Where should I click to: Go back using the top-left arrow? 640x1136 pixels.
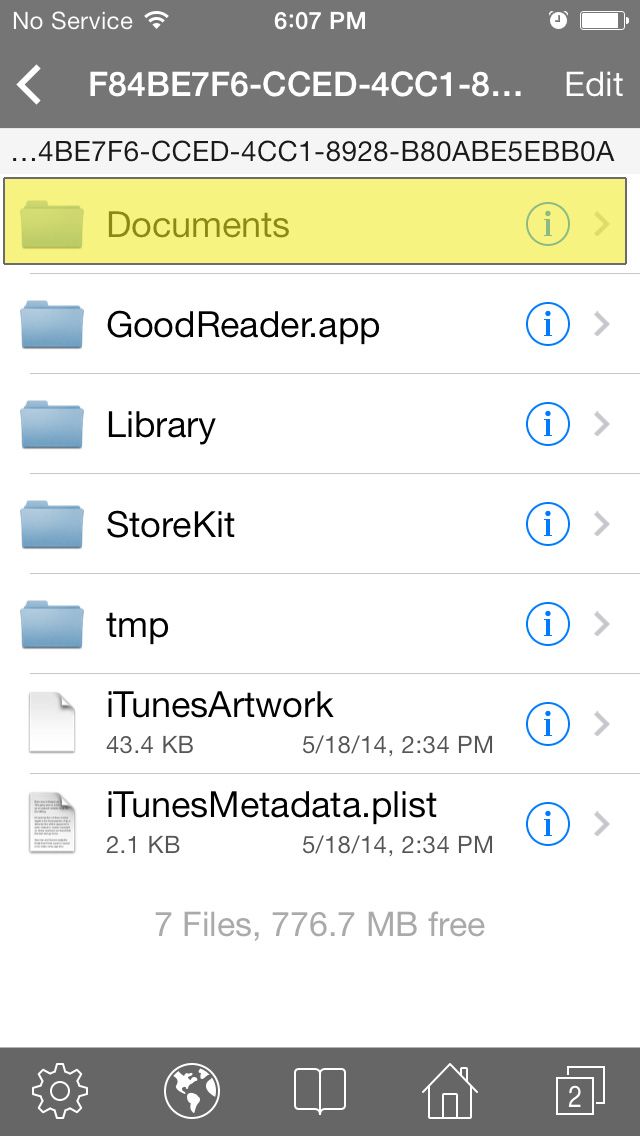[x=29, y=84]
